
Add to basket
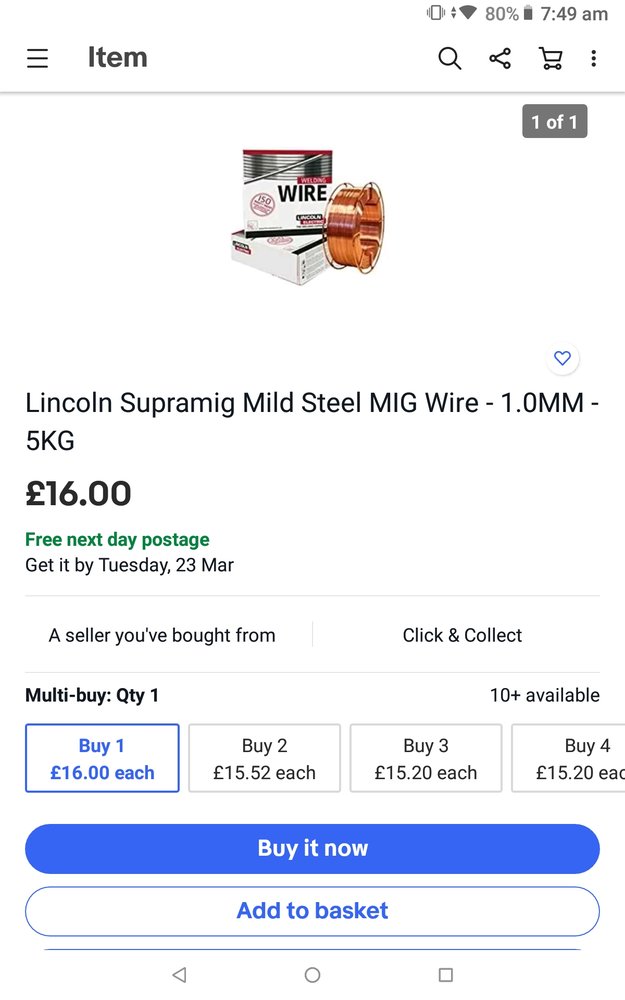pos(312,911)
